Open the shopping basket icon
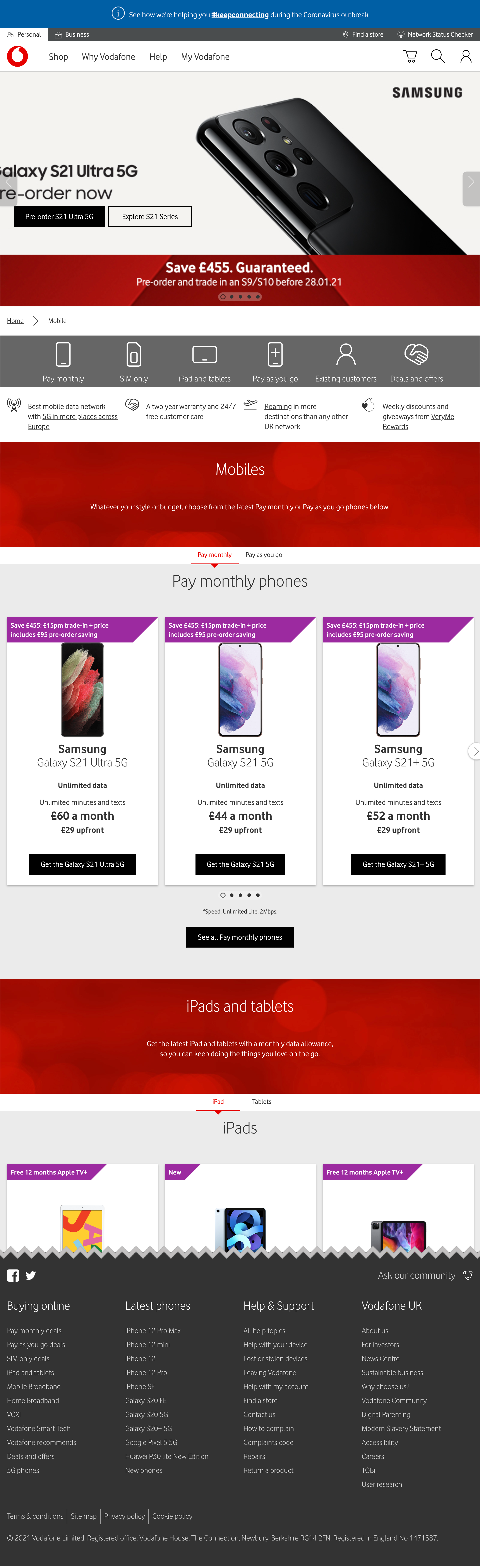480x1568 pixels. pyautogui.click(x=411, y=57)
